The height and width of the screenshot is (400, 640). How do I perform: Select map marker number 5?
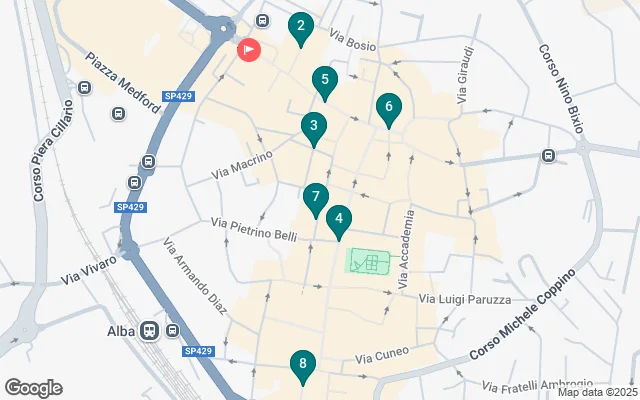pos(322,80)
